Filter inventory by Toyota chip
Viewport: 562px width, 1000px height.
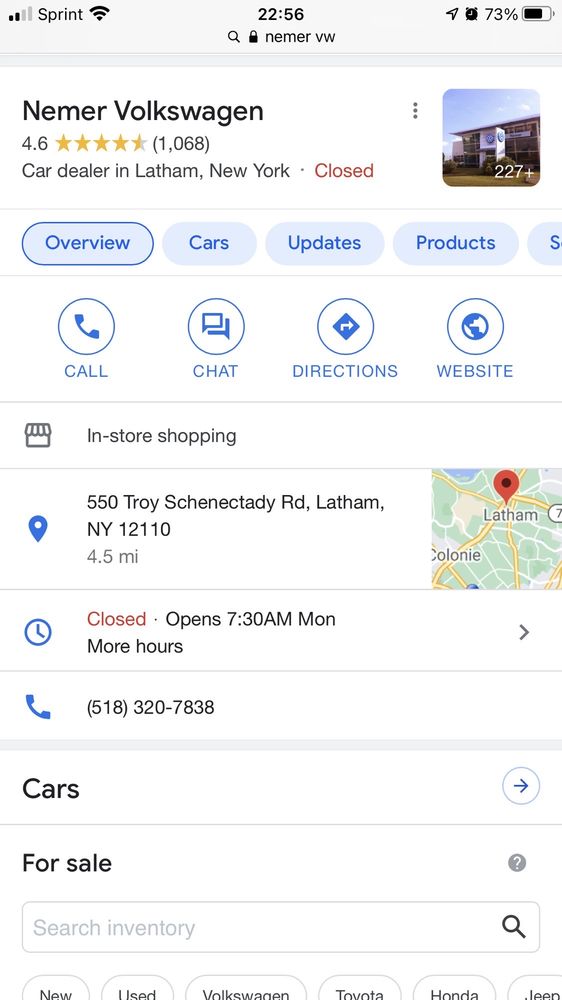[360, 989]
